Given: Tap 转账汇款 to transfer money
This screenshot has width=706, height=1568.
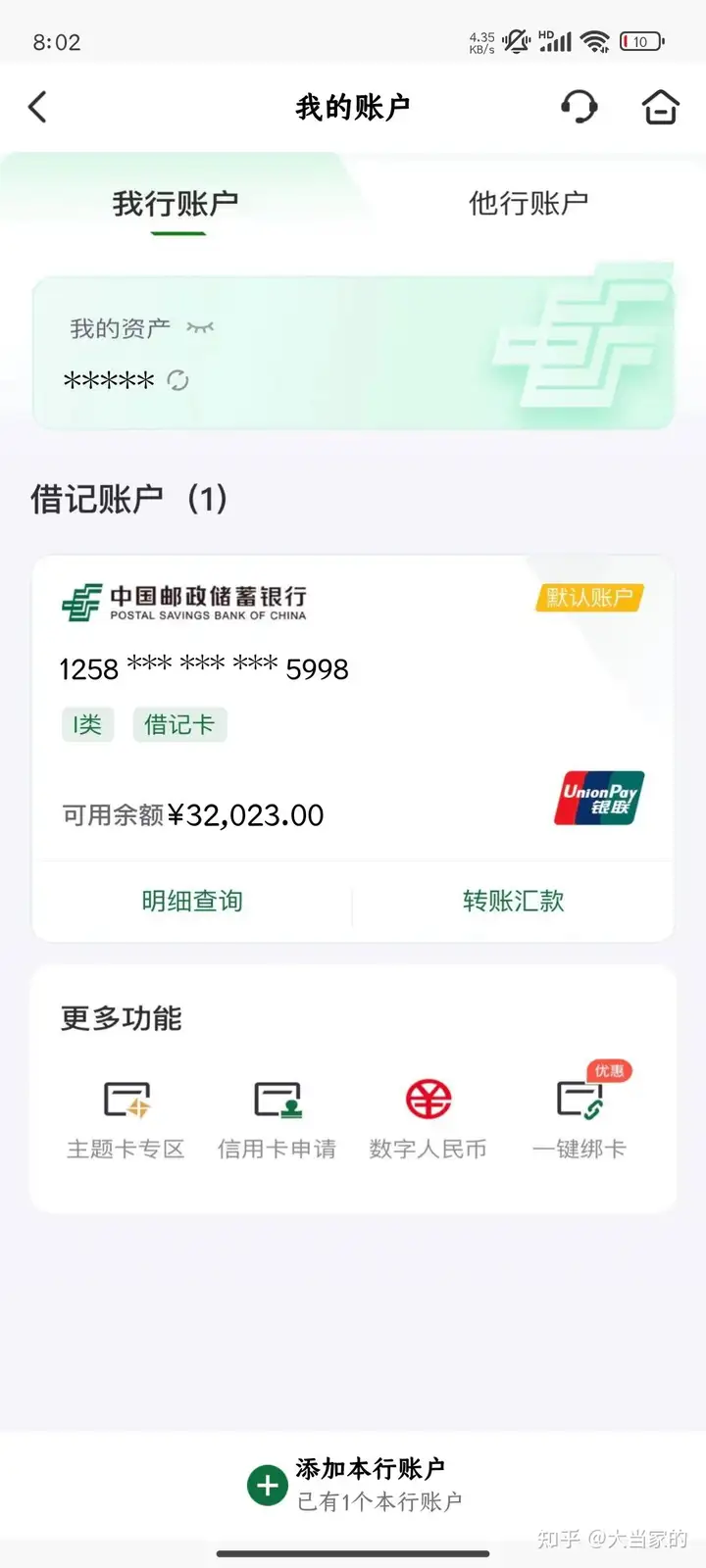Looking at the screenshot, I should click(514, 901).
